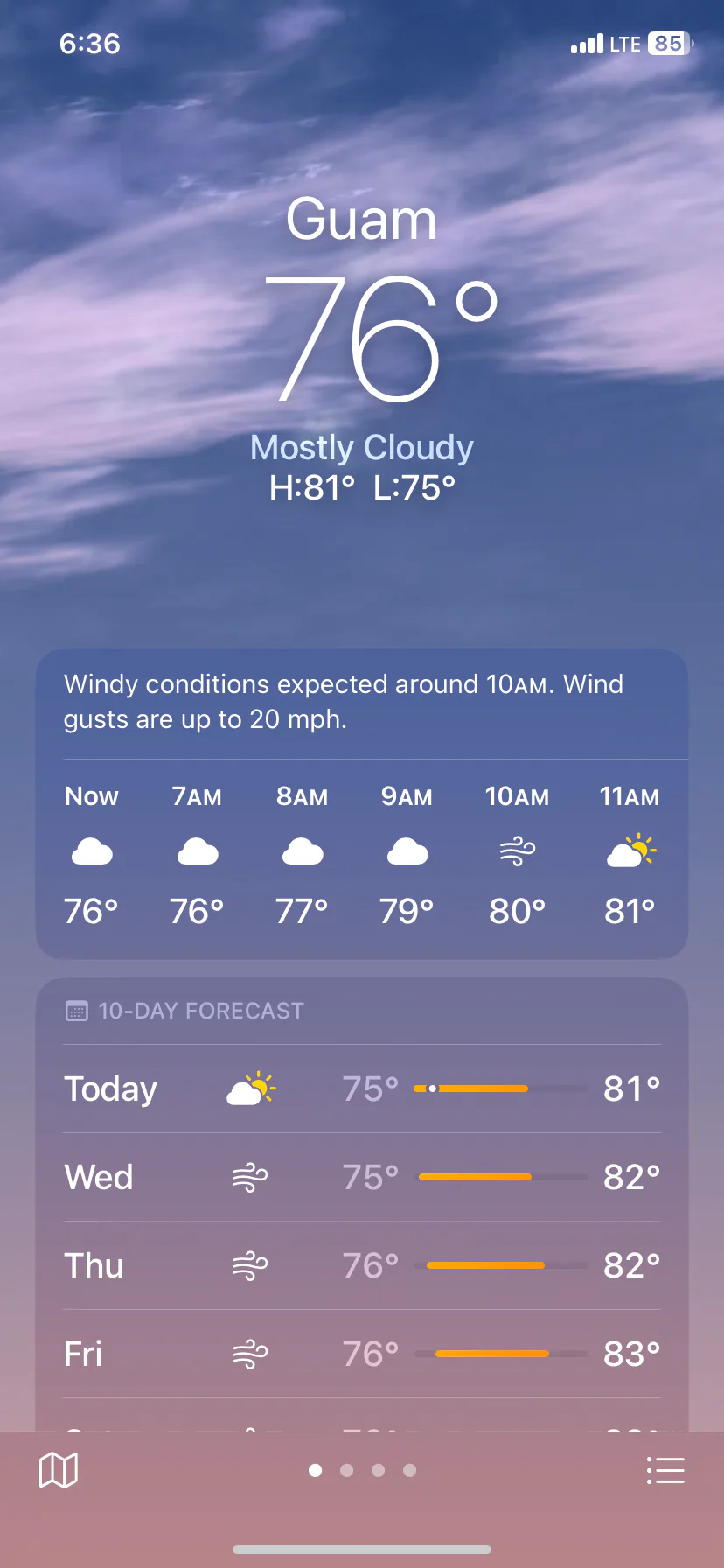Open Today's forecast details
The image size is (724, 1568).
(361, 1088)
